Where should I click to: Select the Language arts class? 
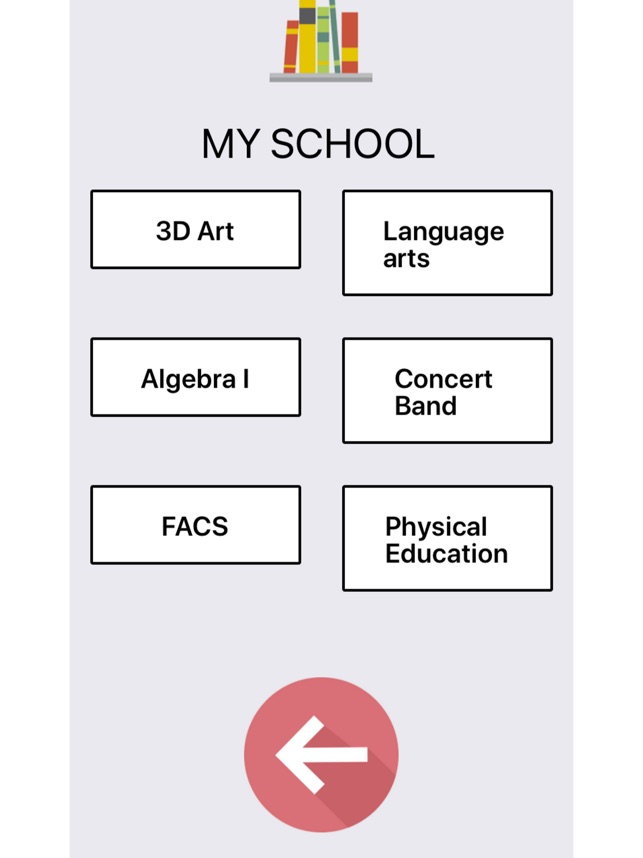pos(447,243)
